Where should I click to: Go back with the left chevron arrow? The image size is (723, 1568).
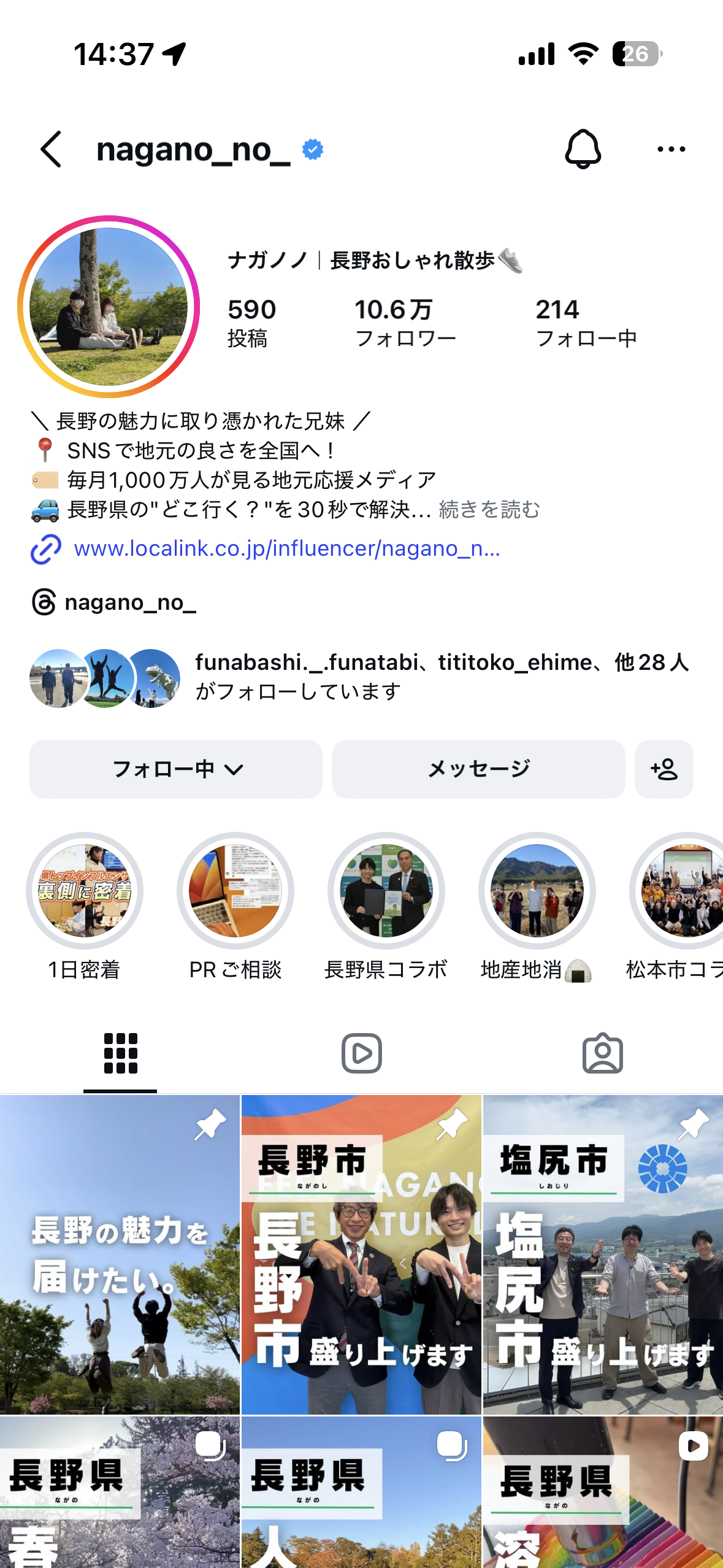[x=49, y=150]
